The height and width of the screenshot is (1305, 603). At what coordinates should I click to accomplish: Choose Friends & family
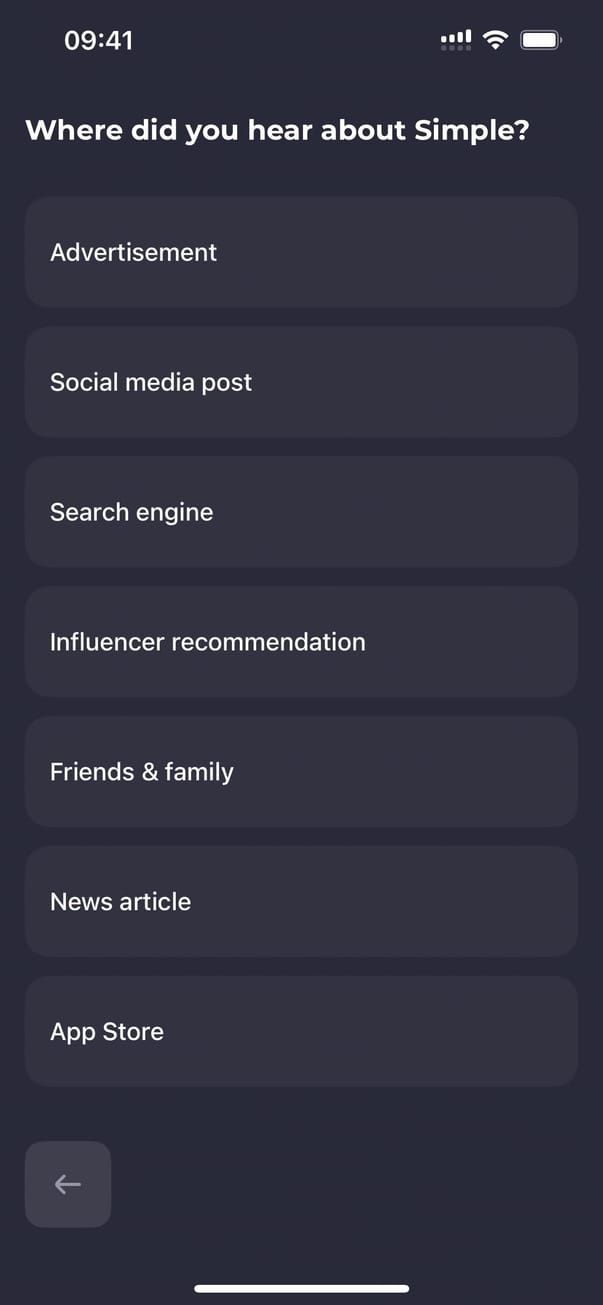[x=301, y=772]
